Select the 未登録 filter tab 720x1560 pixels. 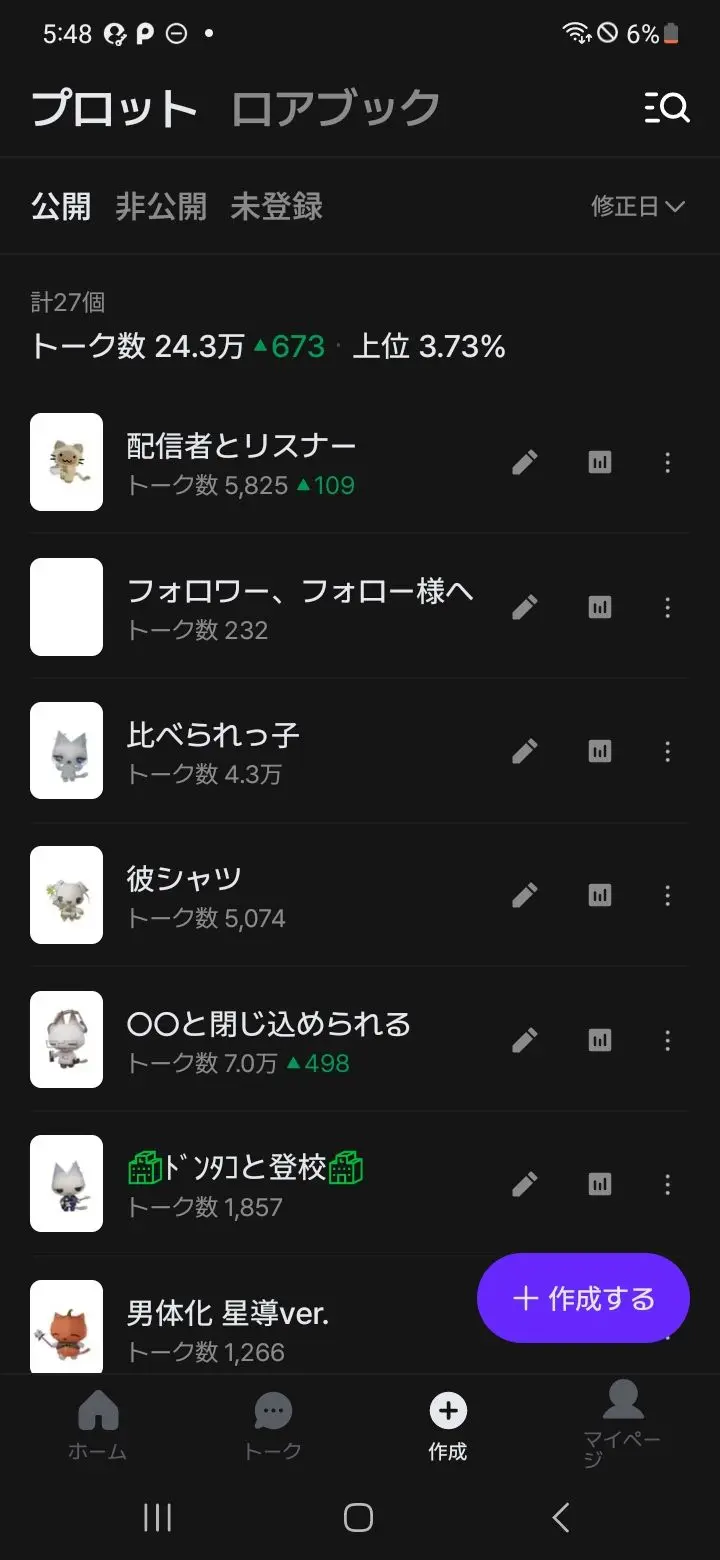click(x=277, y=207)
